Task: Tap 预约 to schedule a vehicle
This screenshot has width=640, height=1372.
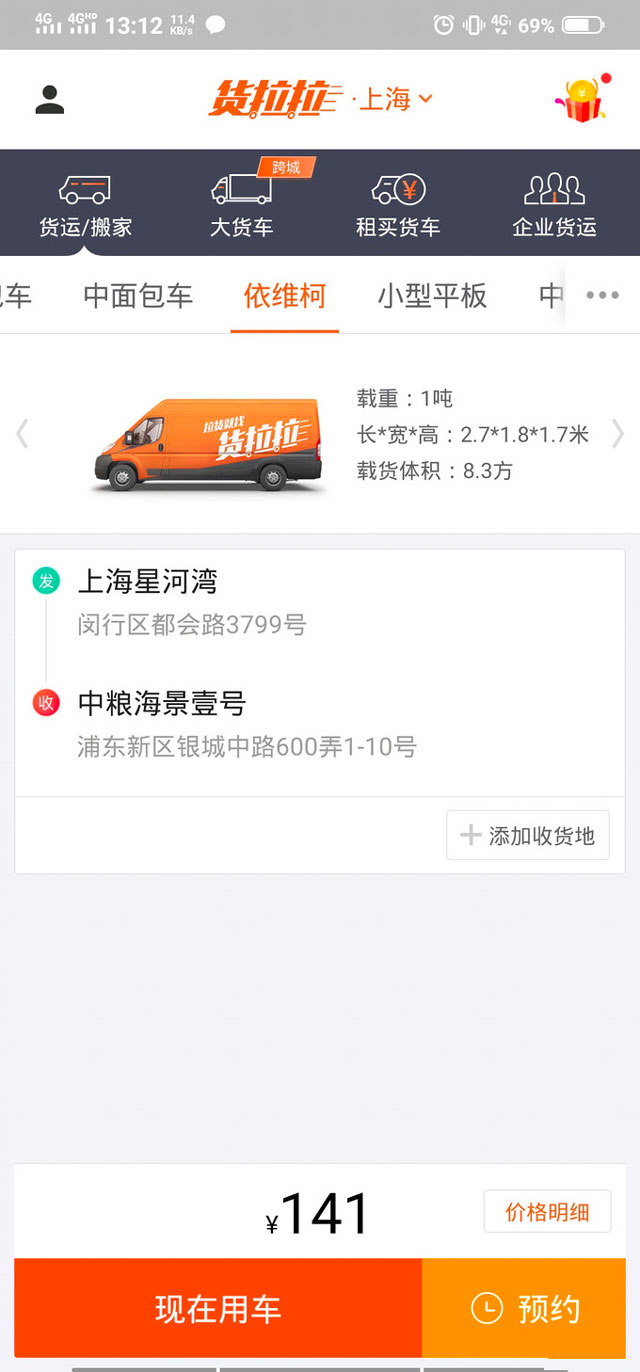Action: [x=525, y=1309]
